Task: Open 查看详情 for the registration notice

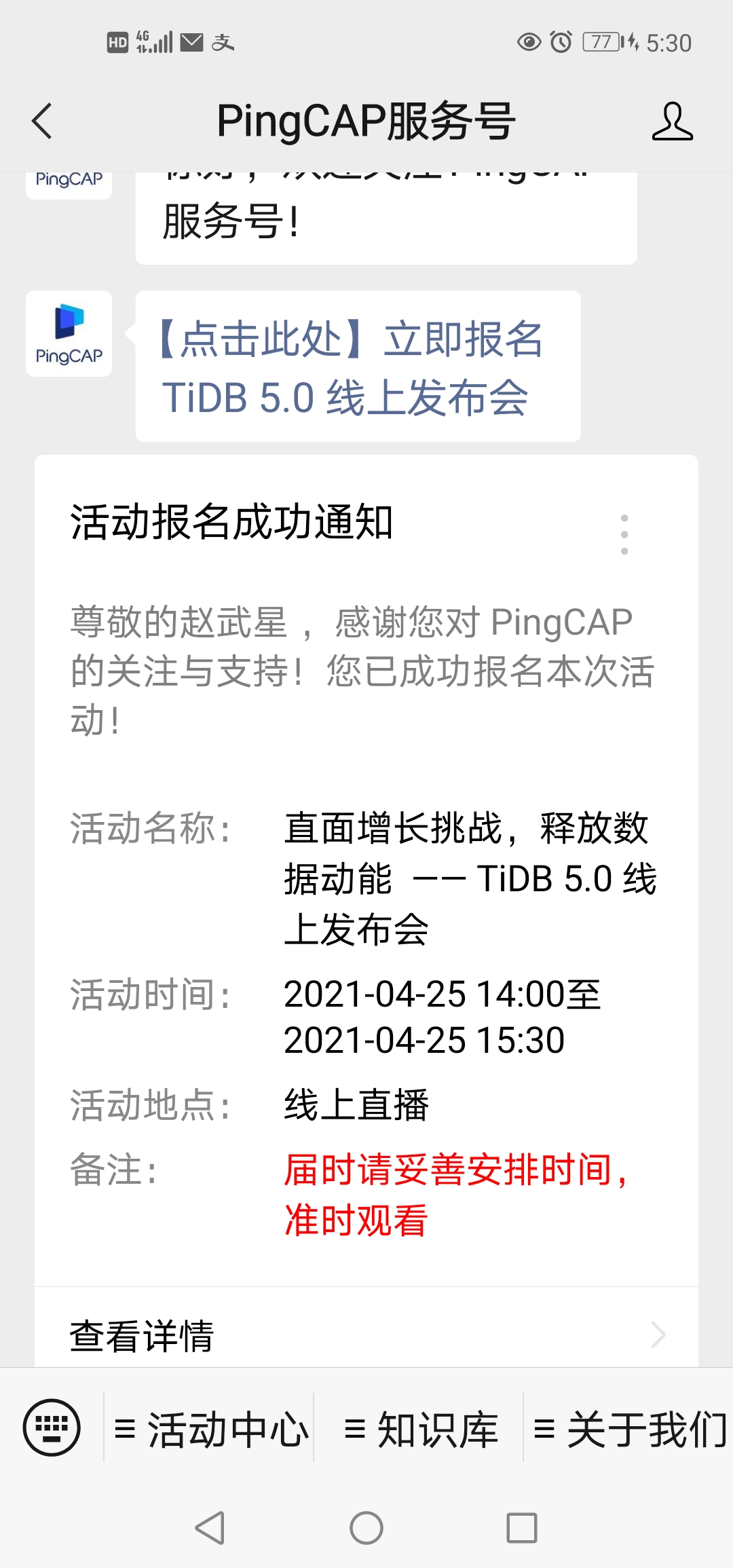Action: [366, 1334]
